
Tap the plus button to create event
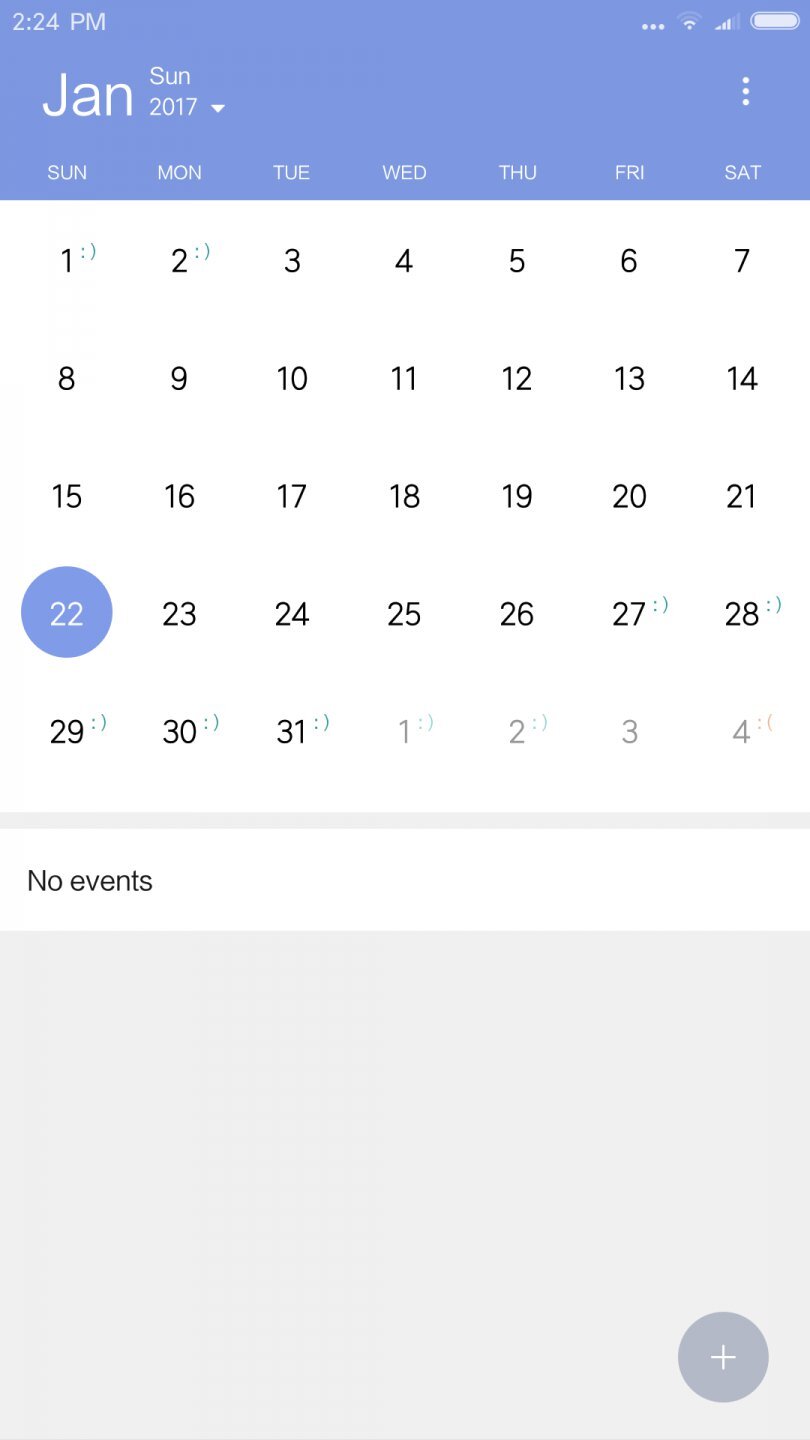tap(722, 1357)
